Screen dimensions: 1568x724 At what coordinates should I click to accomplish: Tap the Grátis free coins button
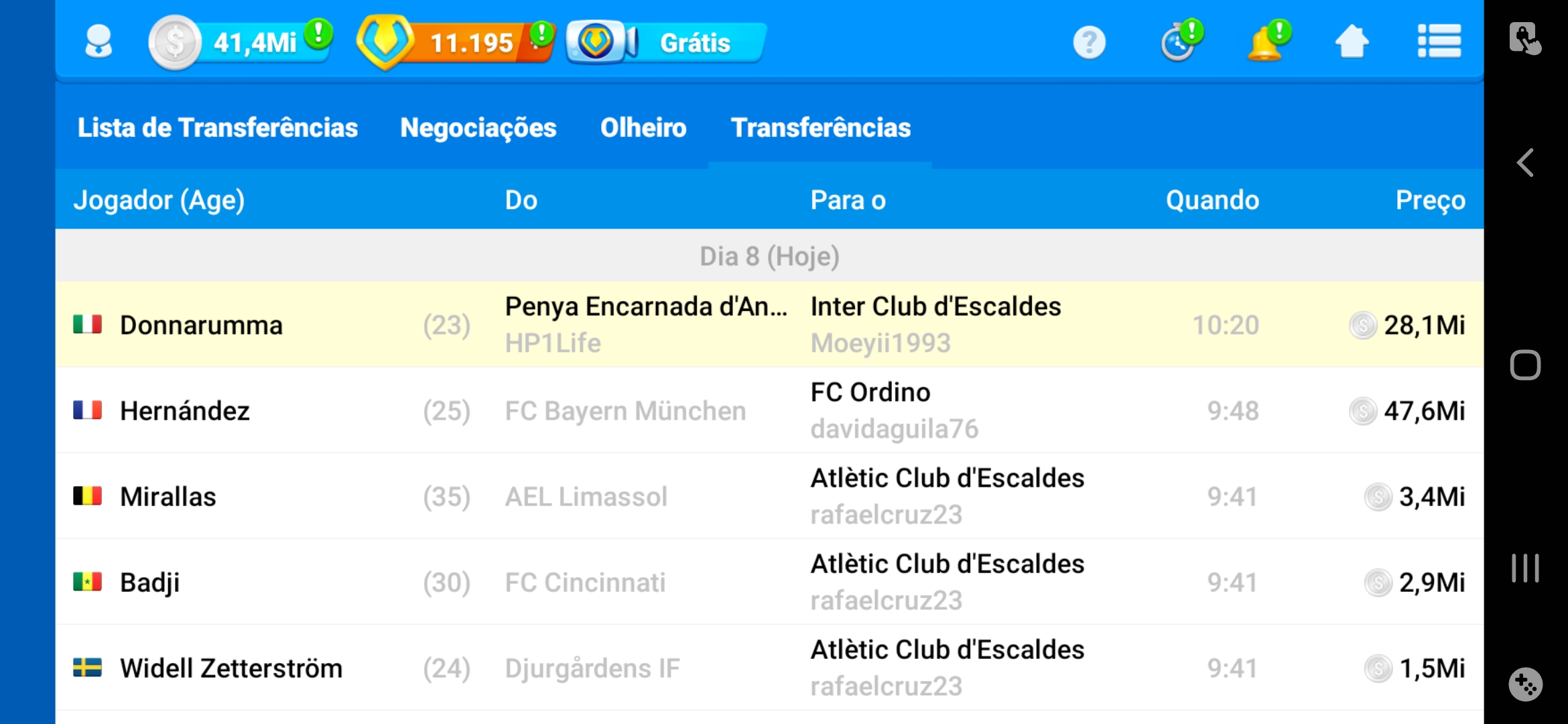click(667, 42)
